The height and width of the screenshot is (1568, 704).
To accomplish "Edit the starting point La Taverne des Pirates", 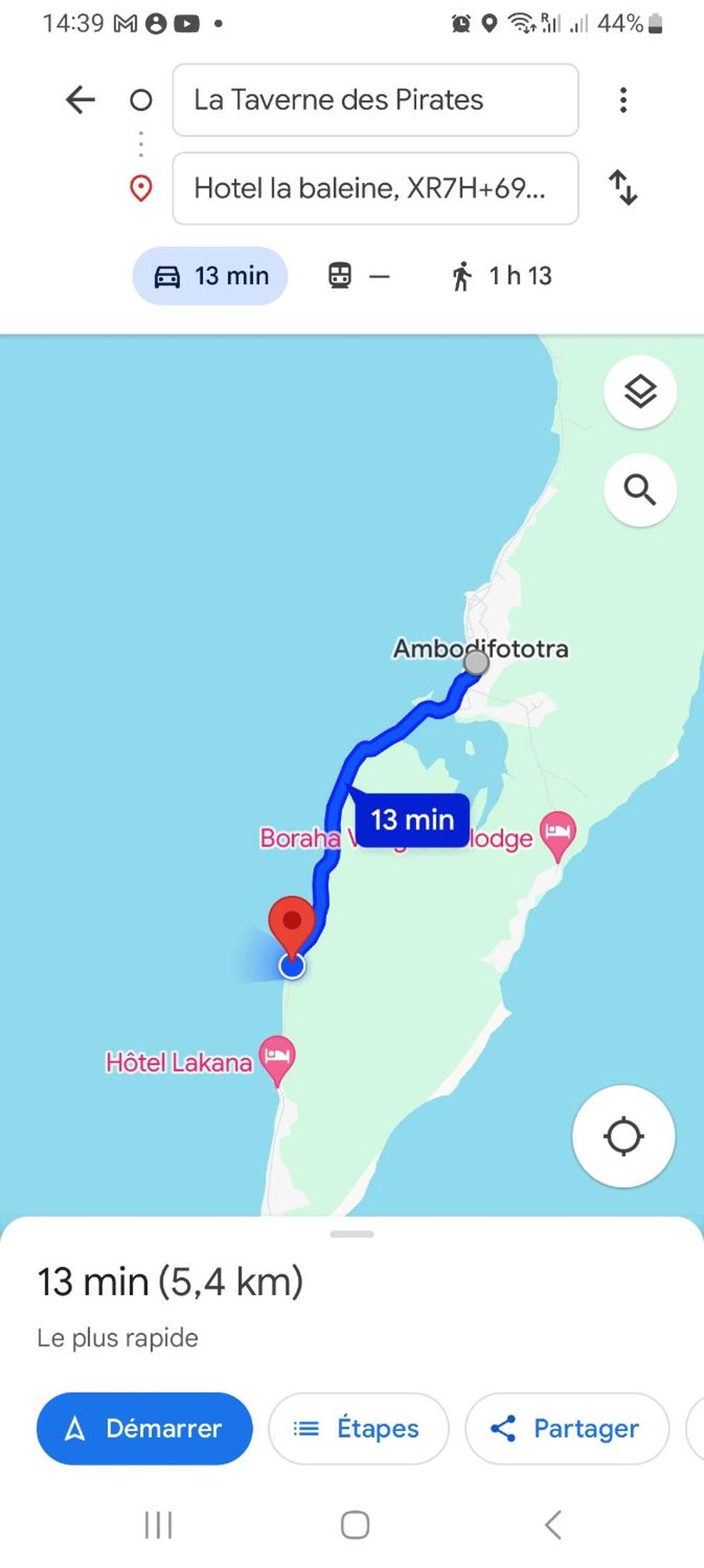I will pos(375,100).
